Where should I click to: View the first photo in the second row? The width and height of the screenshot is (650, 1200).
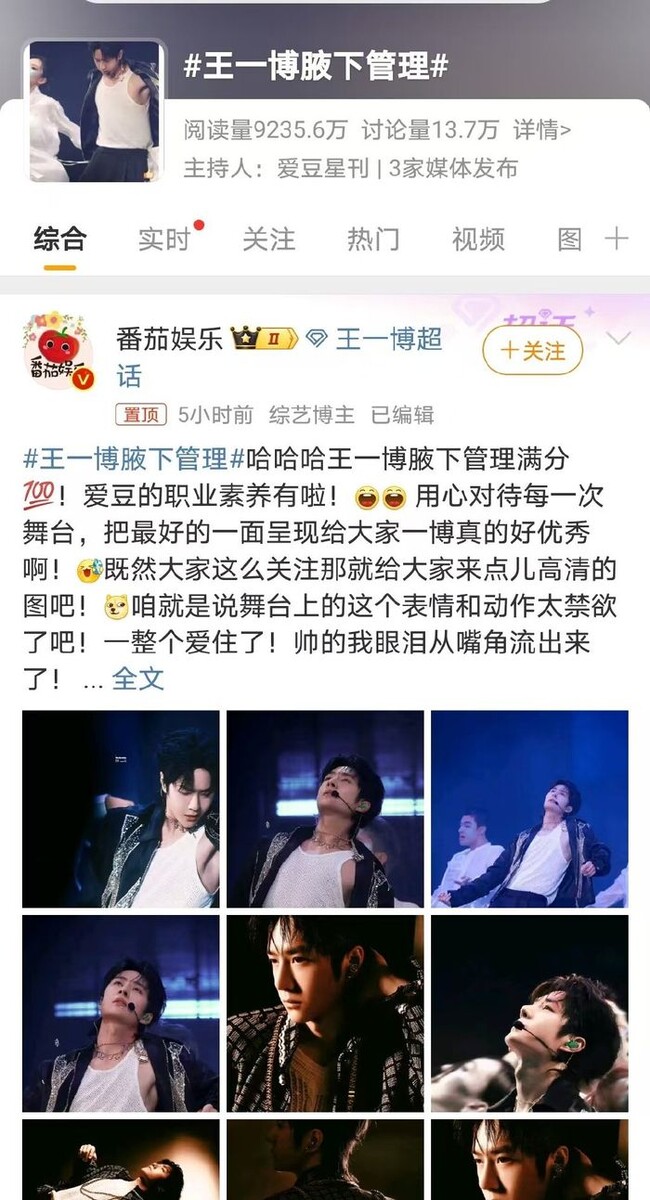(x=121, y=1013)
